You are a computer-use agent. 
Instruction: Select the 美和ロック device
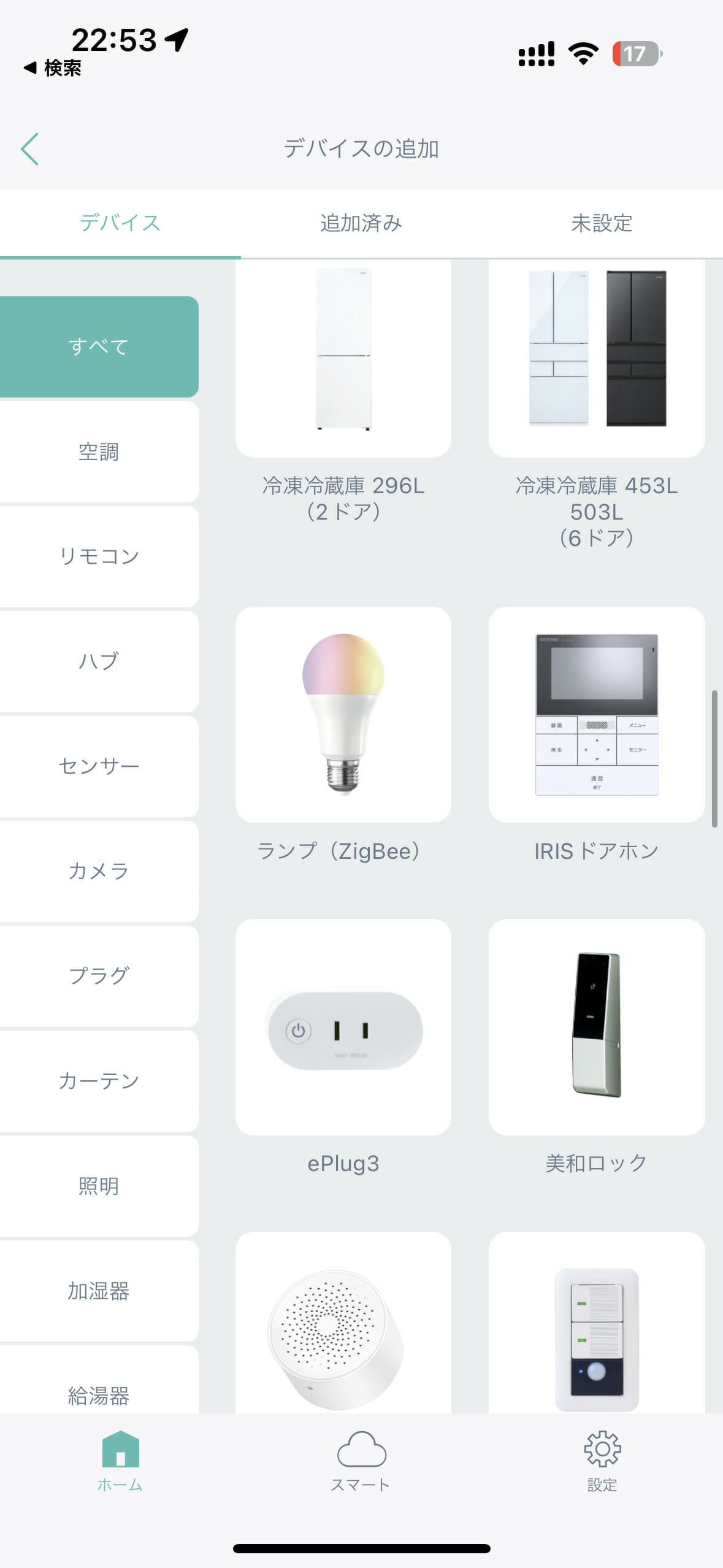[x=596, y=1027]
